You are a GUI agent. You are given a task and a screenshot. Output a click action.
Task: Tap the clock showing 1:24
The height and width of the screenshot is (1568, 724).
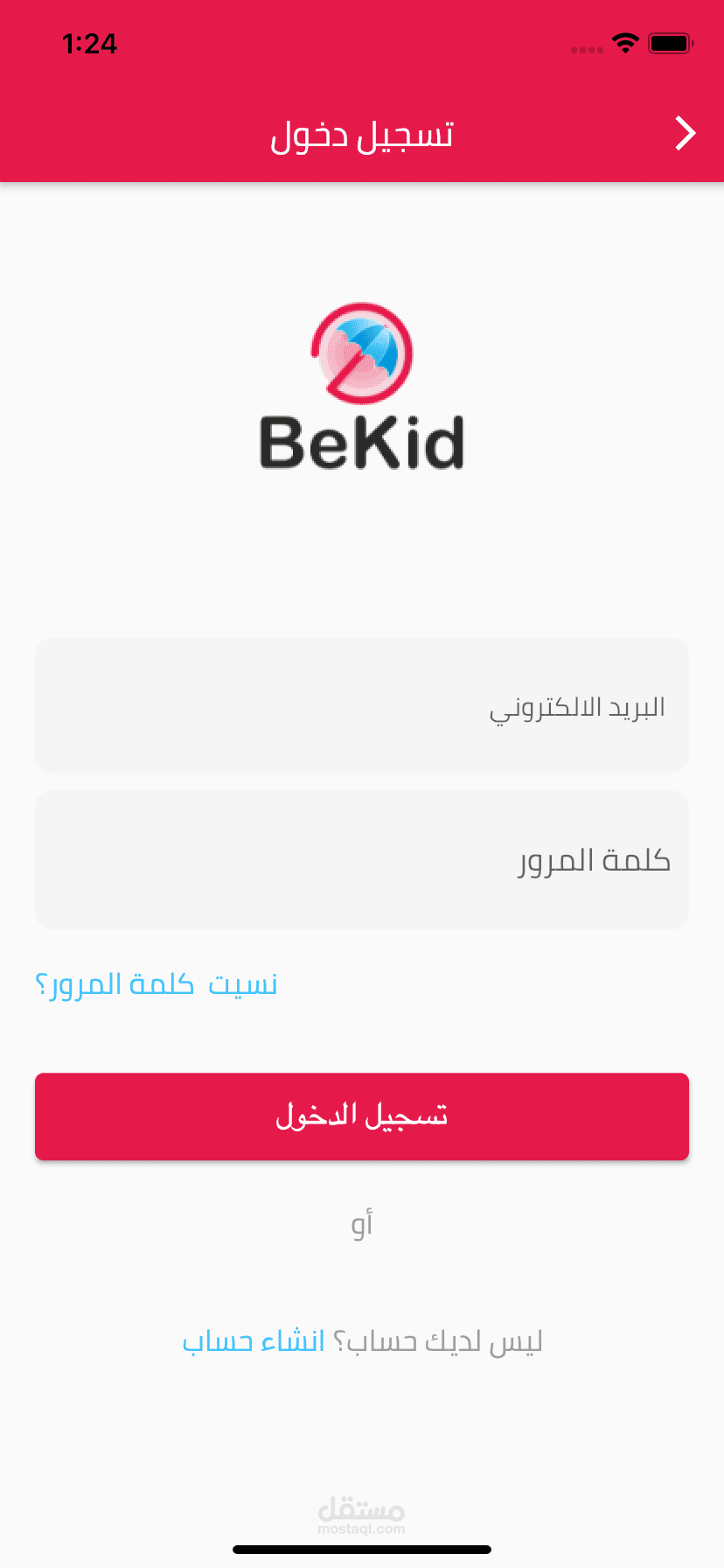tap(90, 43)
